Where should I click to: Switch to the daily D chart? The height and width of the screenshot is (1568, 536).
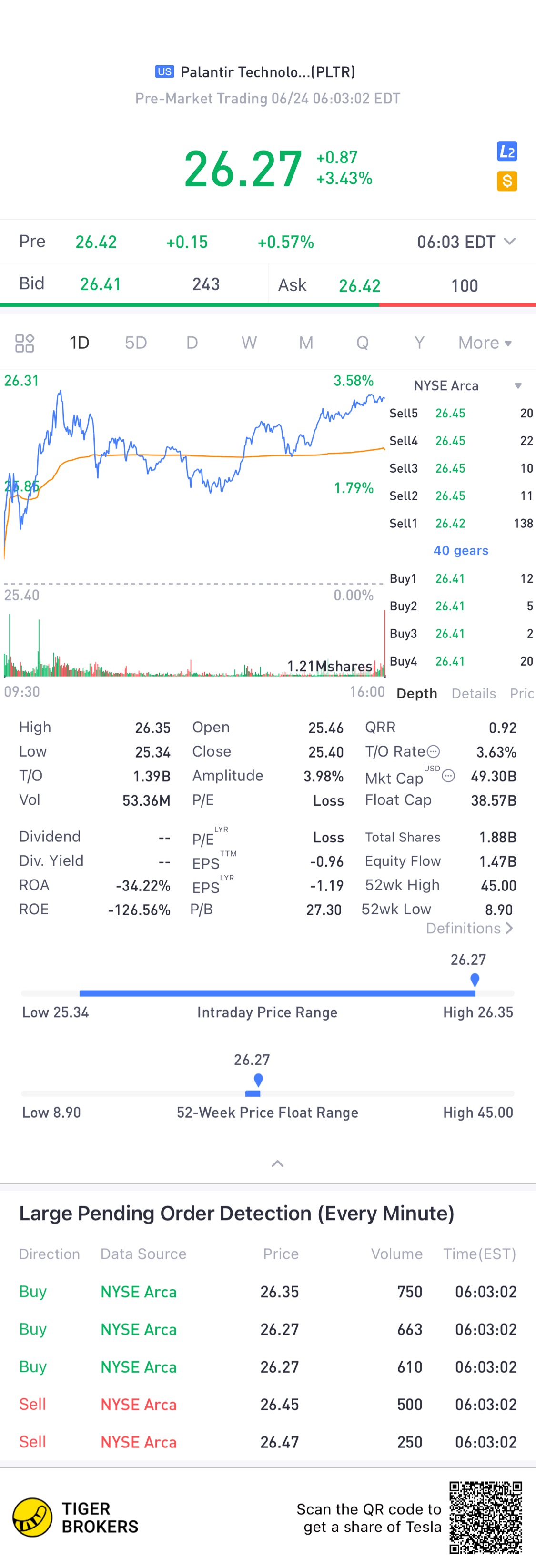pyautogui.click(x=192, y=343)
